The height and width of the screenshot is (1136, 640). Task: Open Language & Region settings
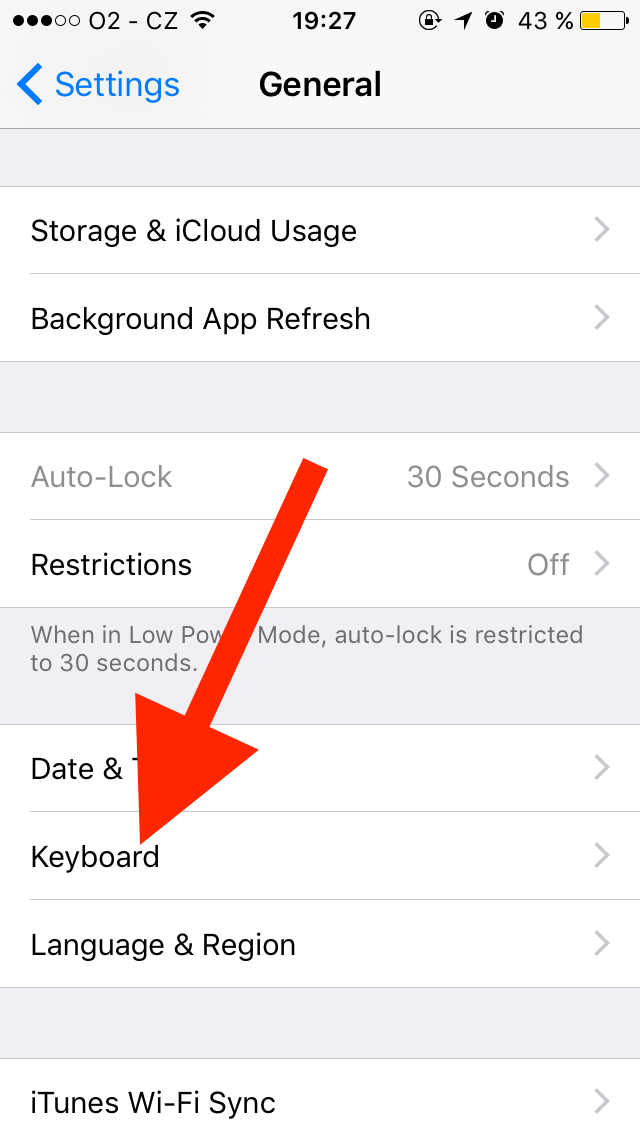(320, 945)
